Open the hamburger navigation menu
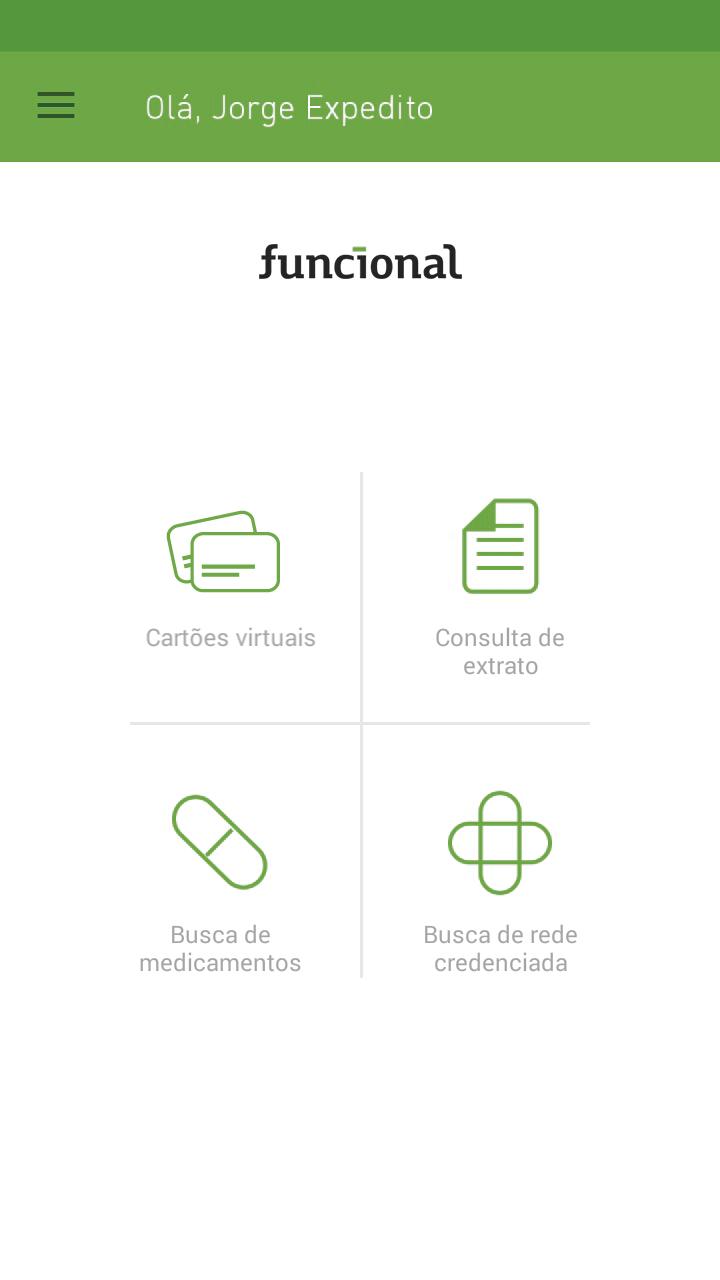The height and width of the screenshot is (1280, 720). click(55, 106)
